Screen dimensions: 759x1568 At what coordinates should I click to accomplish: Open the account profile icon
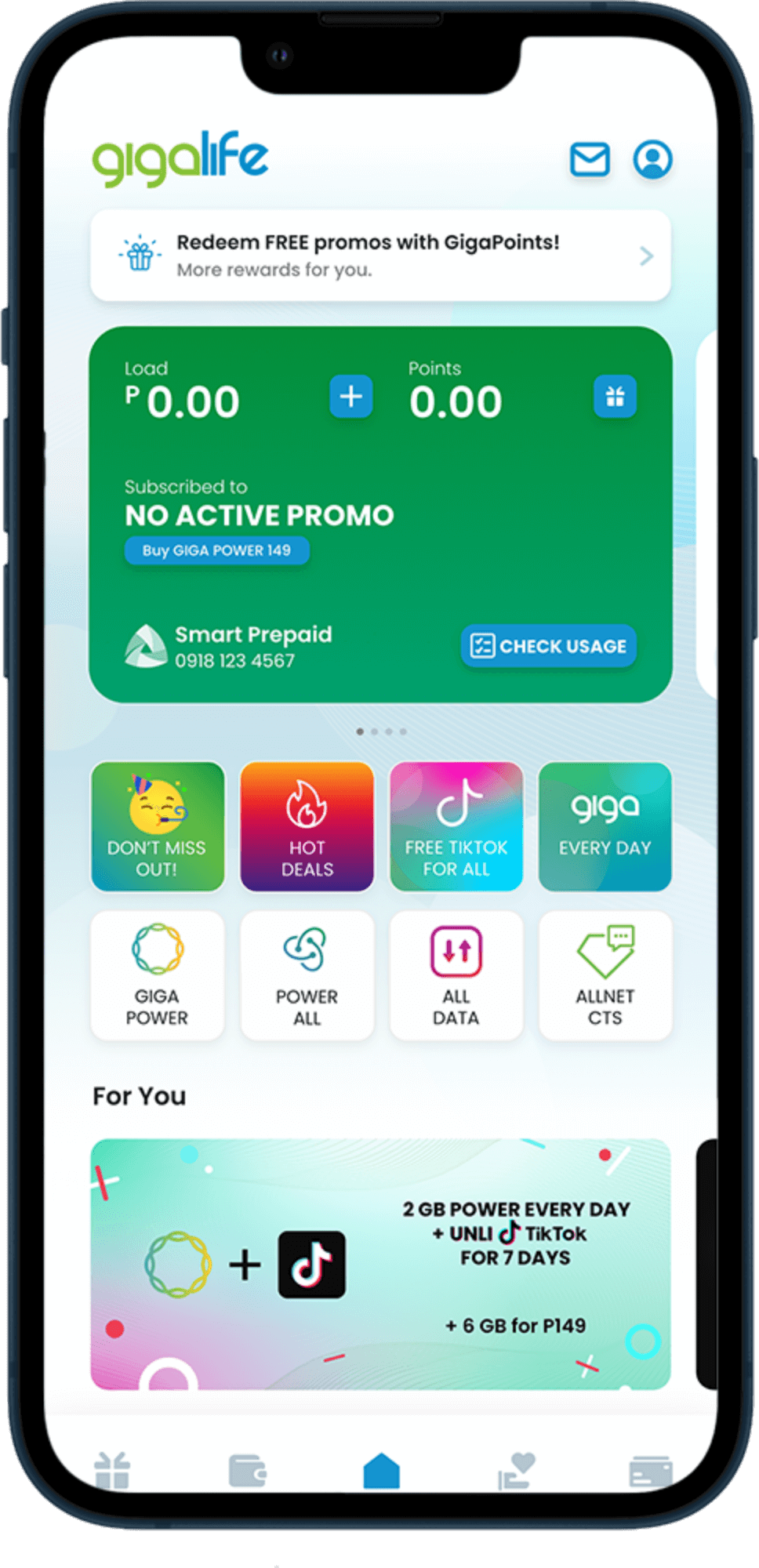(x=652, y=160)
